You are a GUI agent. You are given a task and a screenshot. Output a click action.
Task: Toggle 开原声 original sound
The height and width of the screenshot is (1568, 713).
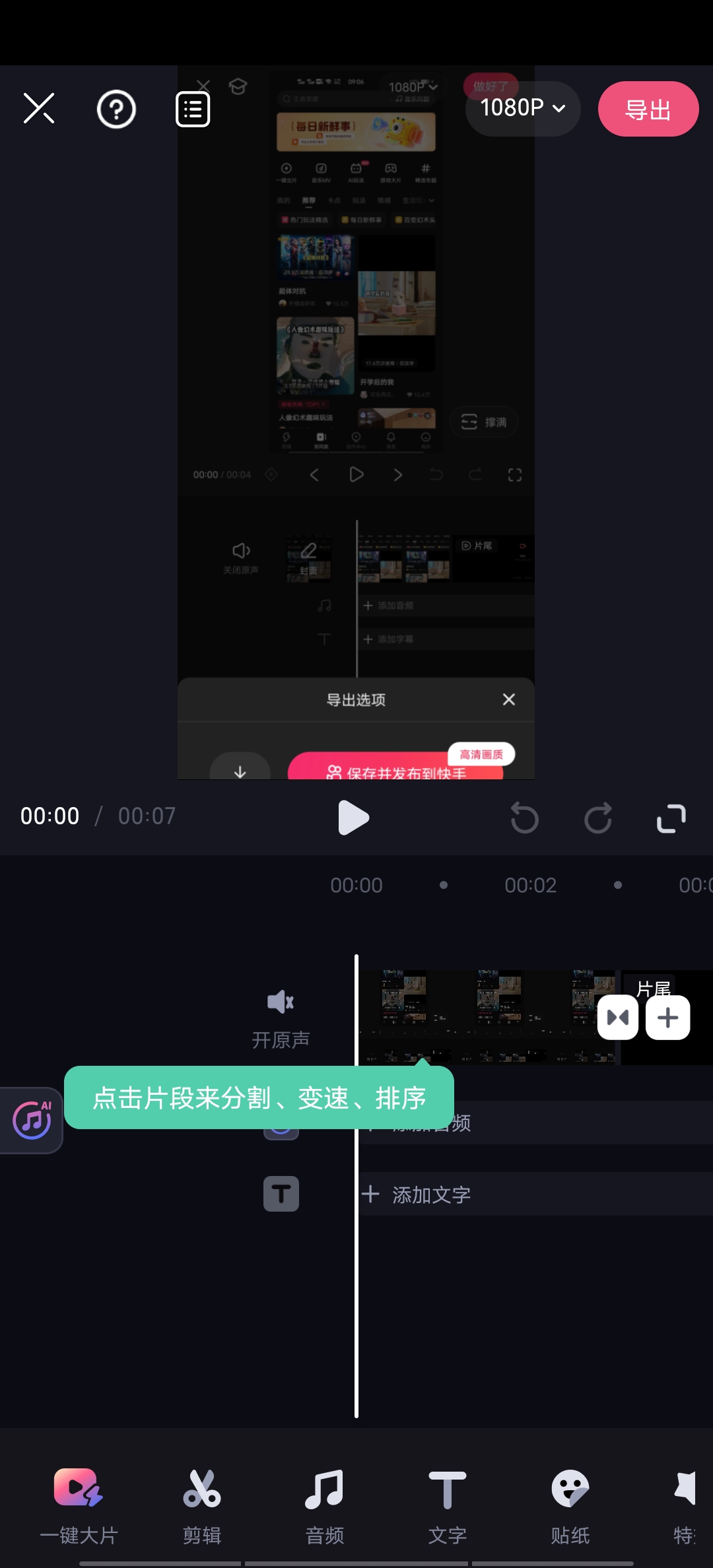click(281, 1018)
